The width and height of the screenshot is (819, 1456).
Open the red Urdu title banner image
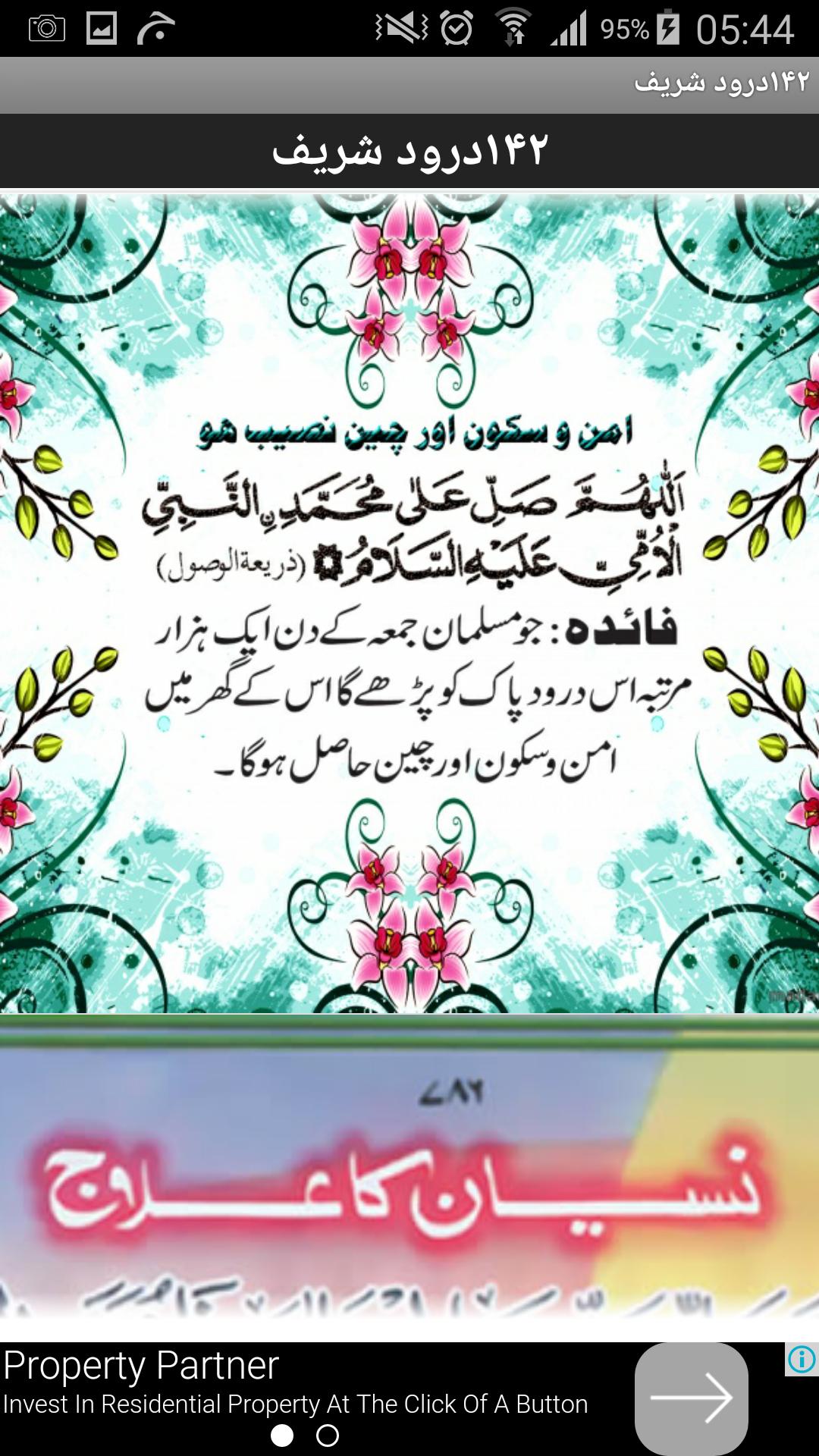[x=409, y=1175]
